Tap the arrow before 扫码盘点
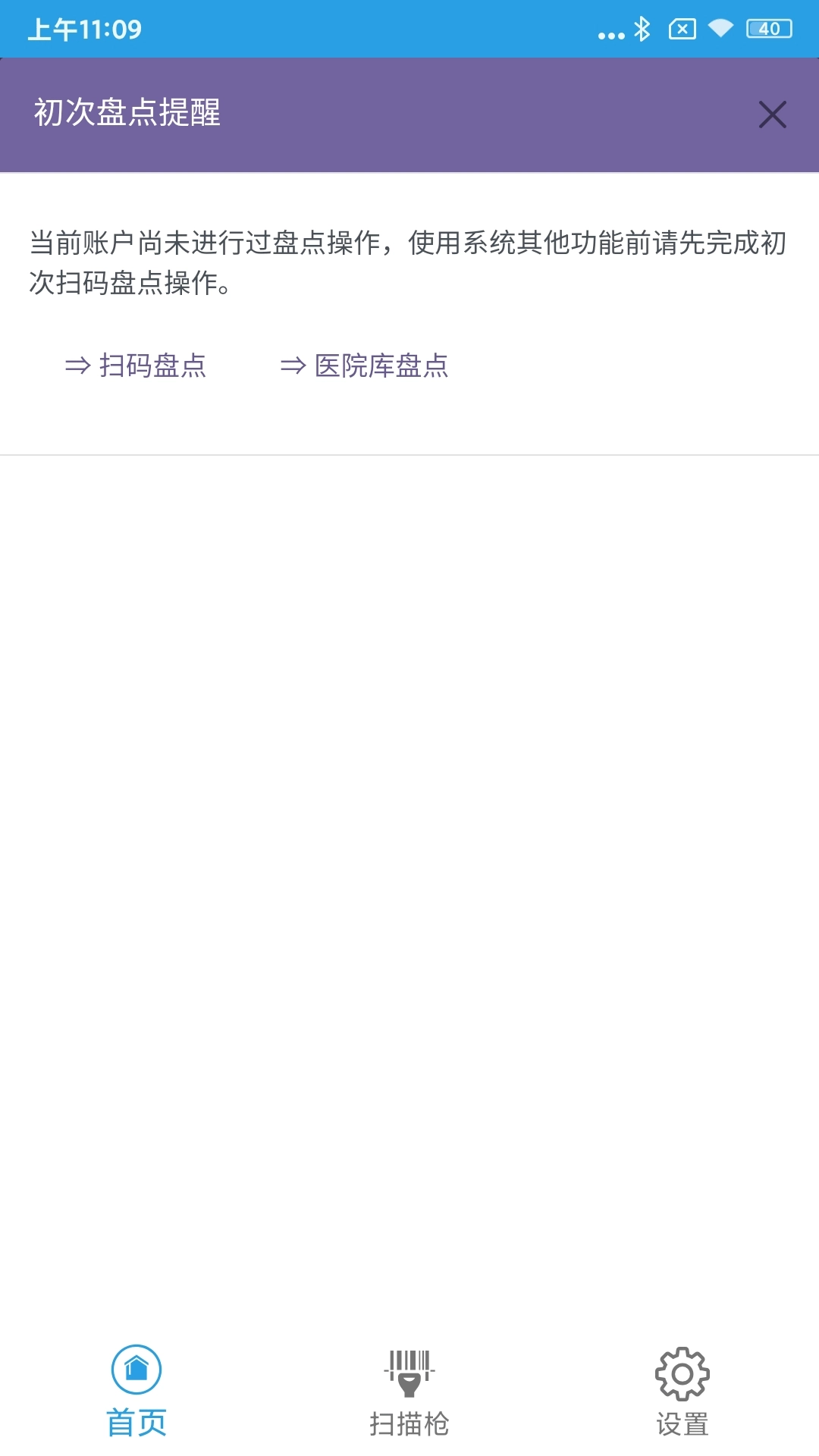819x1456 pixels. (x=77, y=366)
